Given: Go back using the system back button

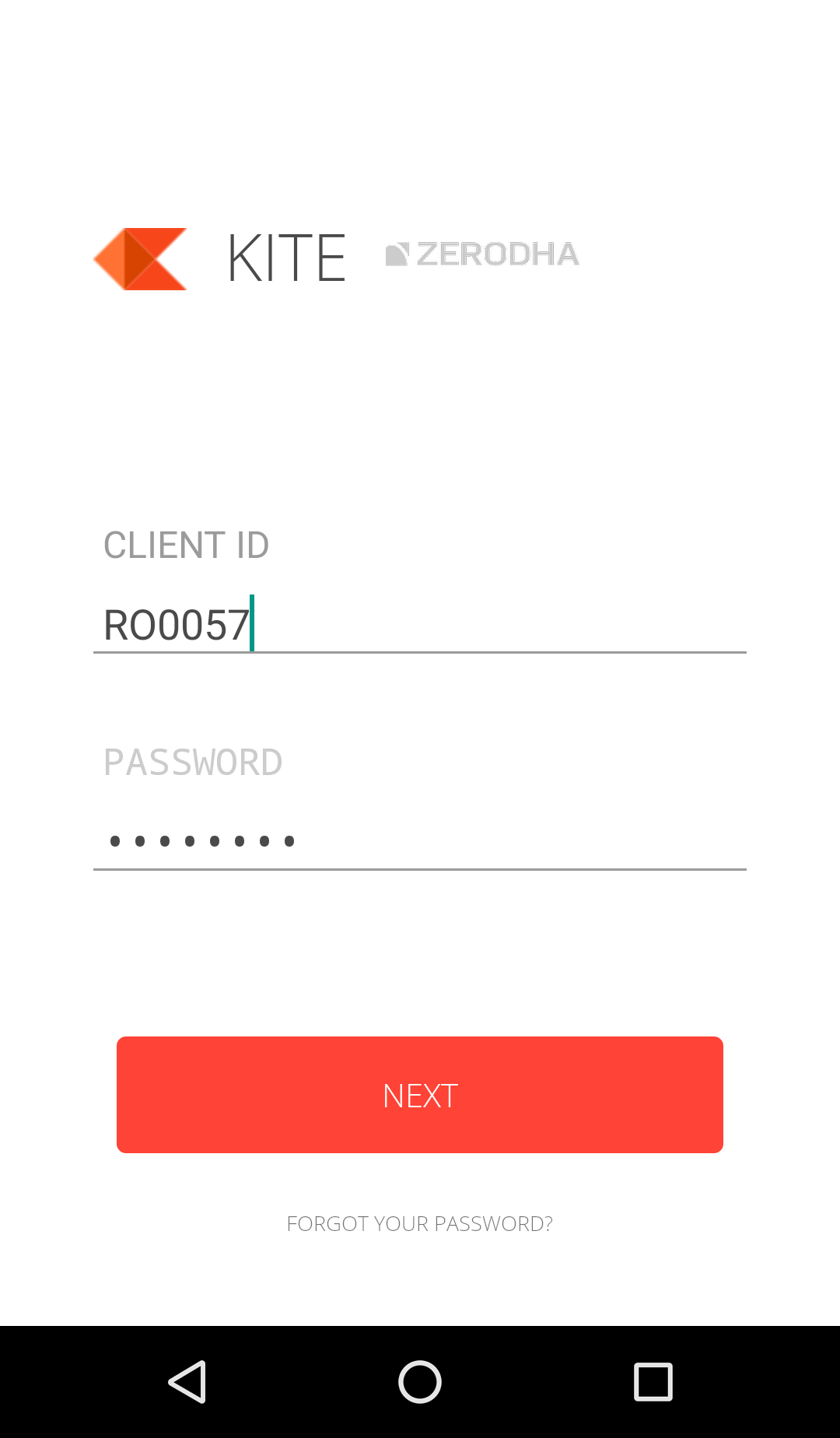Looking at the screenshot, I should tap(187, 1382).
